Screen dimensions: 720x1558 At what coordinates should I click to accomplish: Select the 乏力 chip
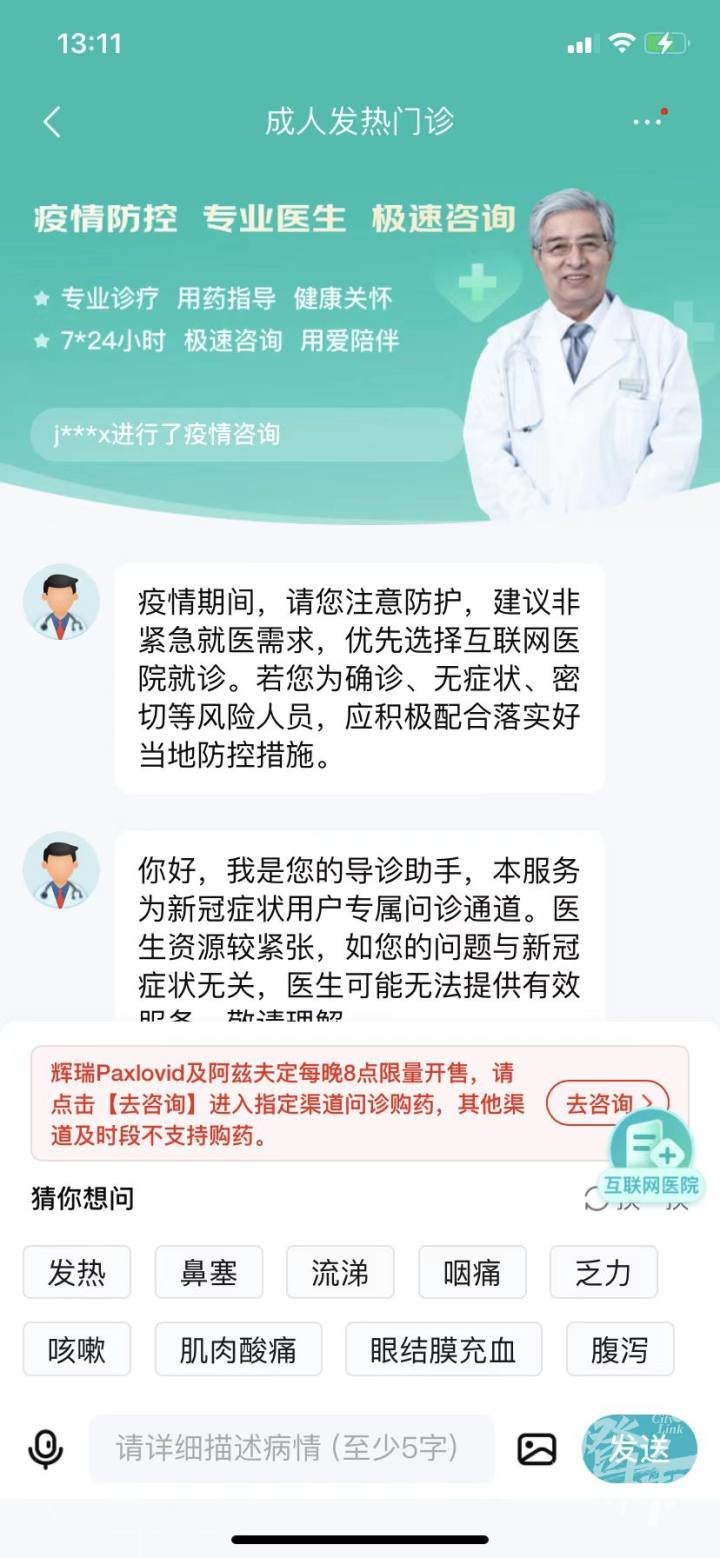click(x=604, y=1272)
